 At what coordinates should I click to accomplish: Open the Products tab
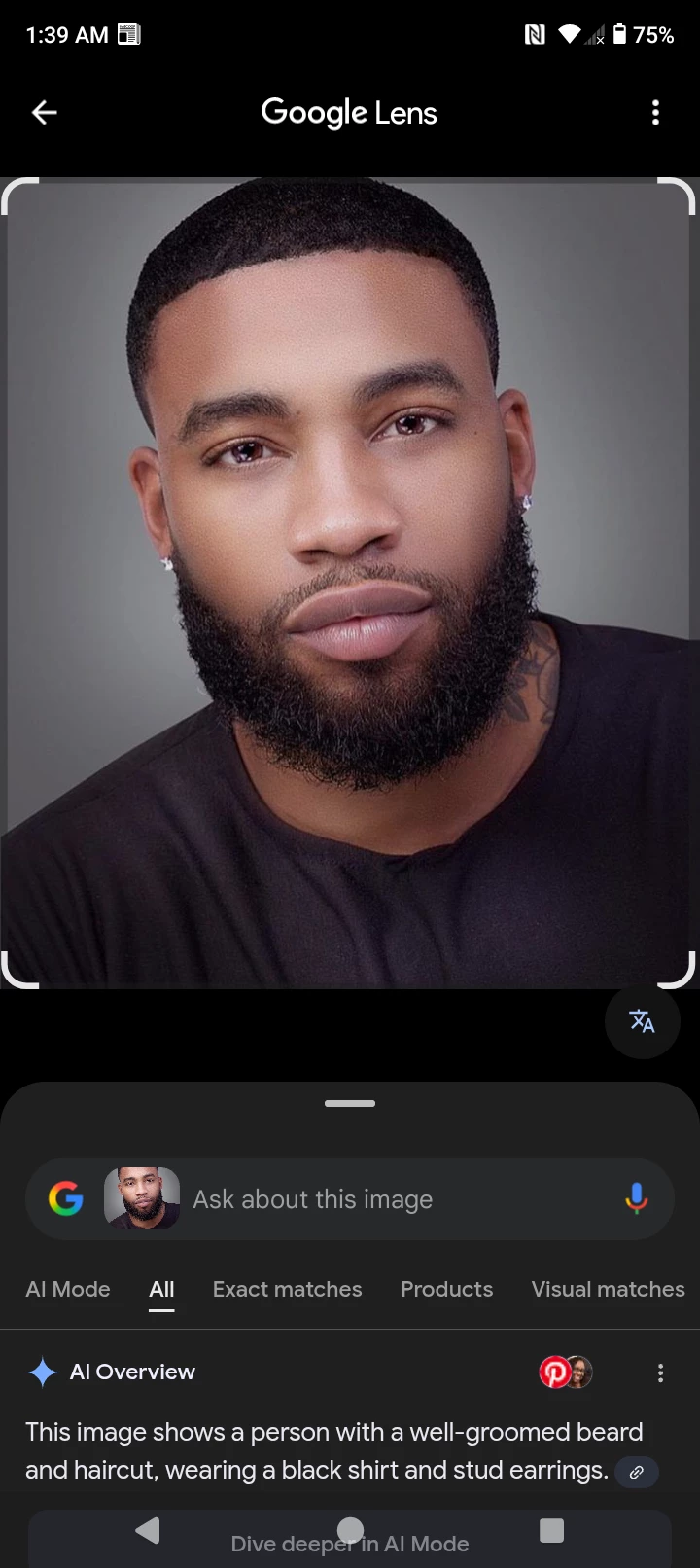(446, 1289)
